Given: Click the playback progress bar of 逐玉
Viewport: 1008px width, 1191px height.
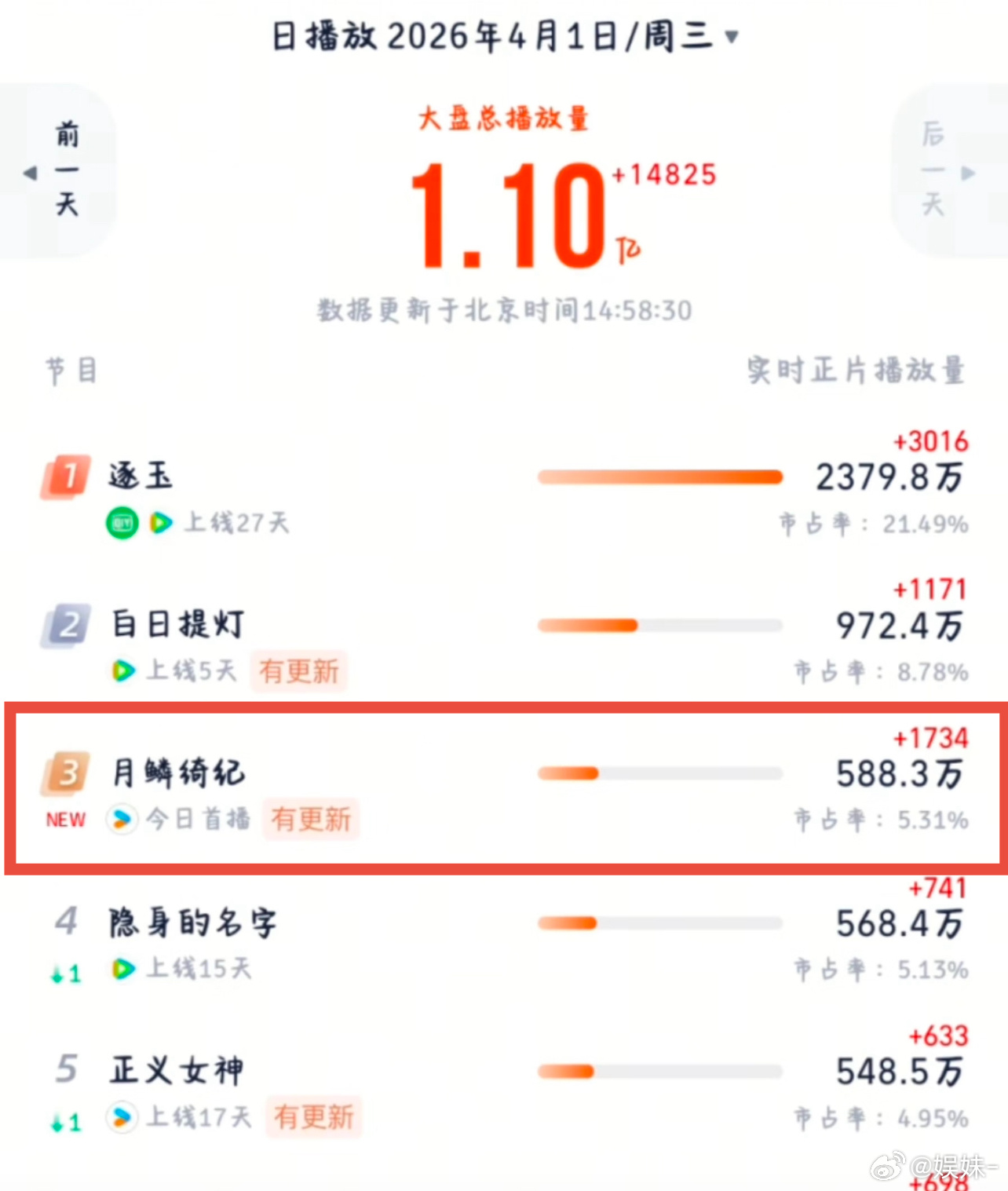Looking at the screenshot, I should pyautogui.click(x=659, y=477).
